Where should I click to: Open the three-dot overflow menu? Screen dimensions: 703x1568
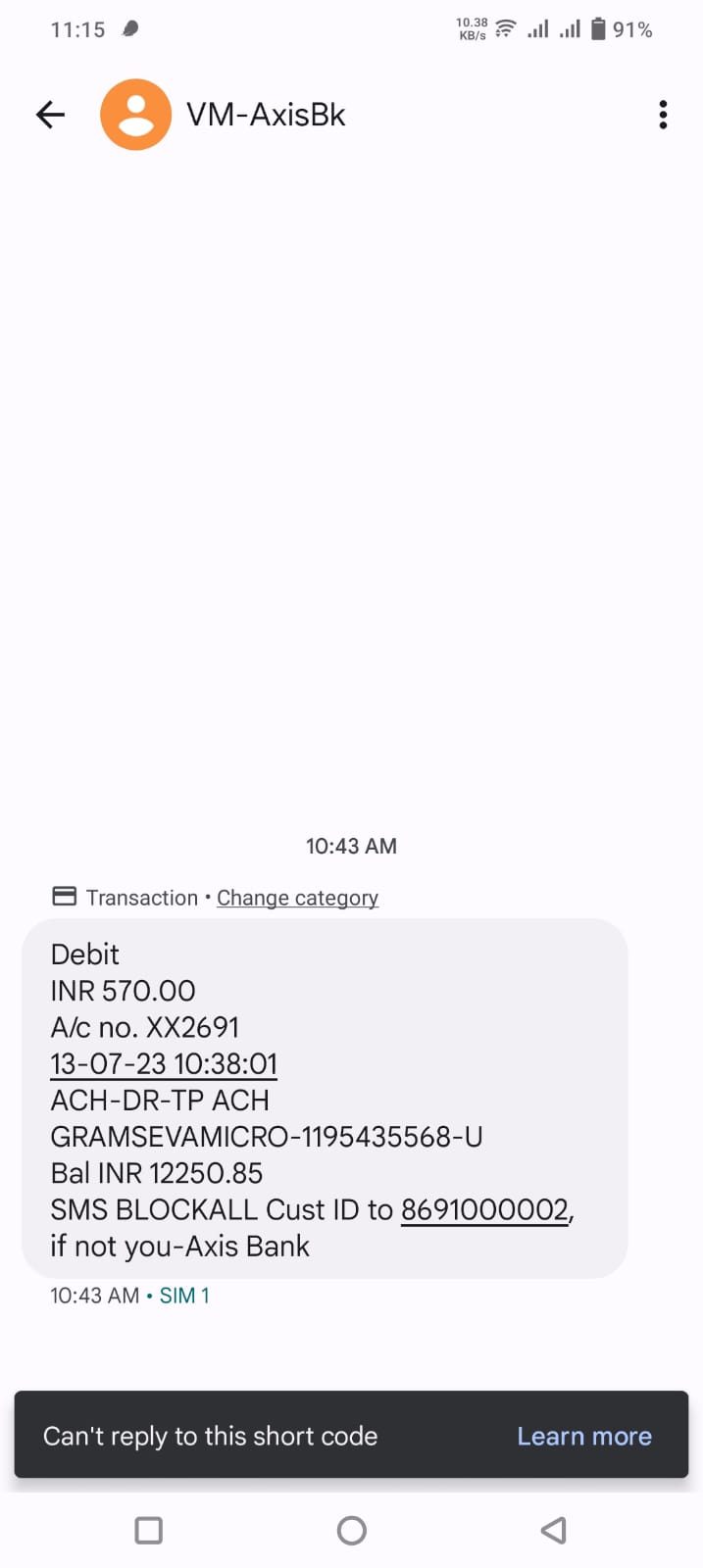coord(664,115)
